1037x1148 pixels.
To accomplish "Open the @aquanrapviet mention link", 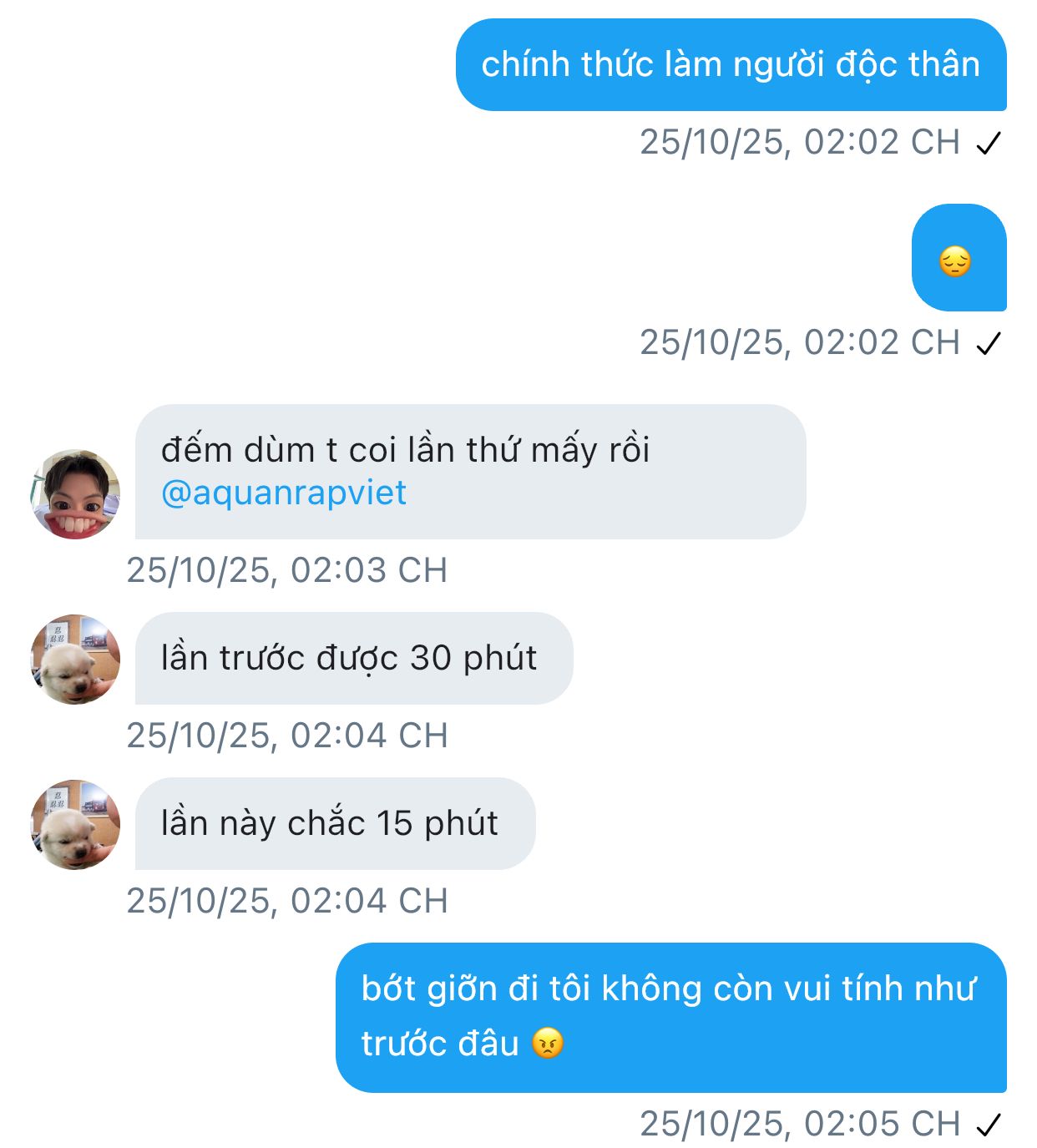I will pos(283,493).
